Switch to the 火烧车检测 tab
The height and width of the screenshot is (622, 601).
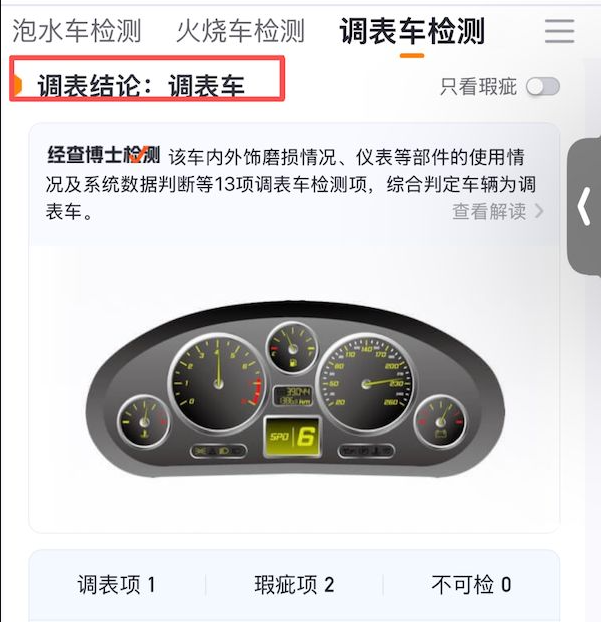tap(240, 31)
